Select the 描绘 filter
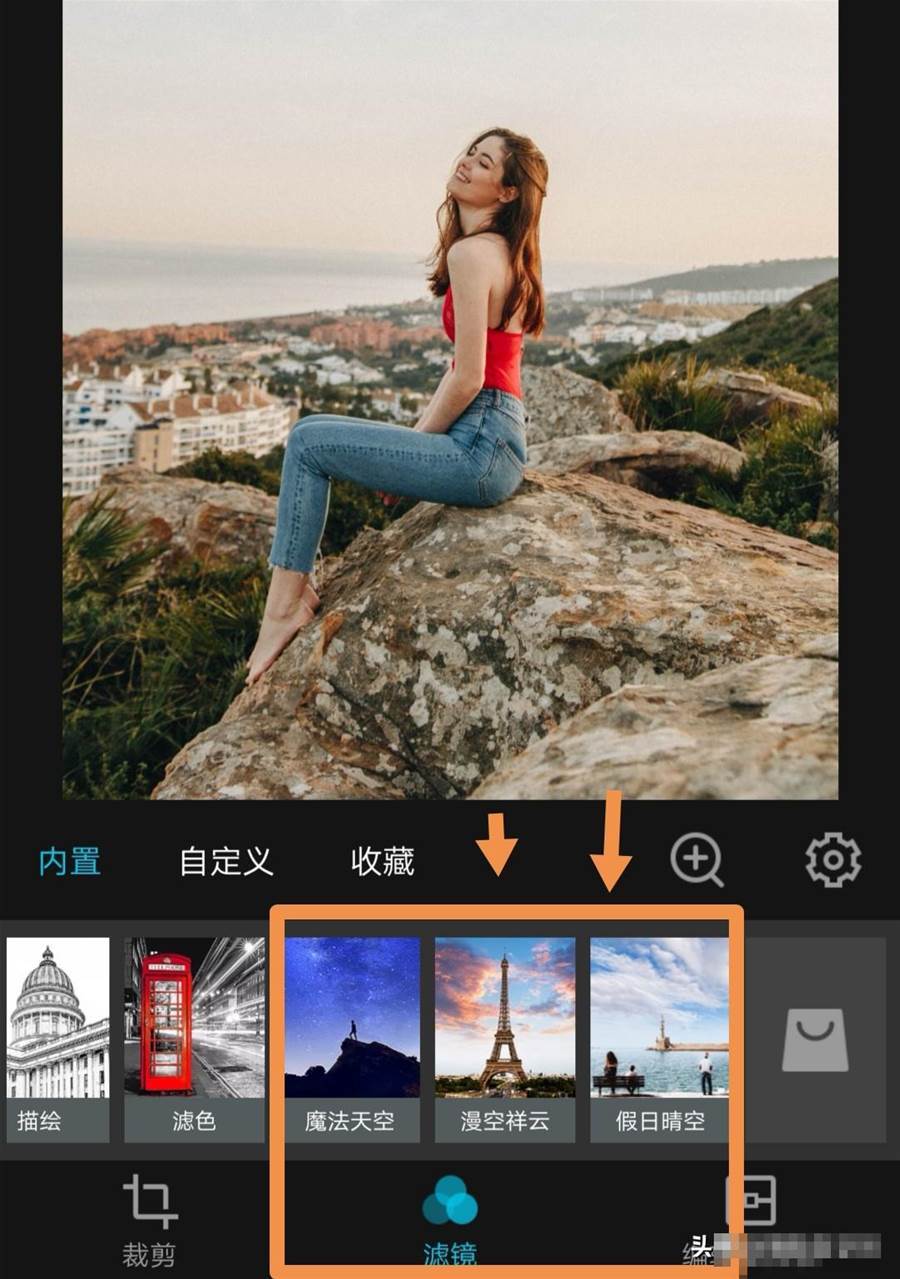The image size is (900, 1279). pos(57,1038)
